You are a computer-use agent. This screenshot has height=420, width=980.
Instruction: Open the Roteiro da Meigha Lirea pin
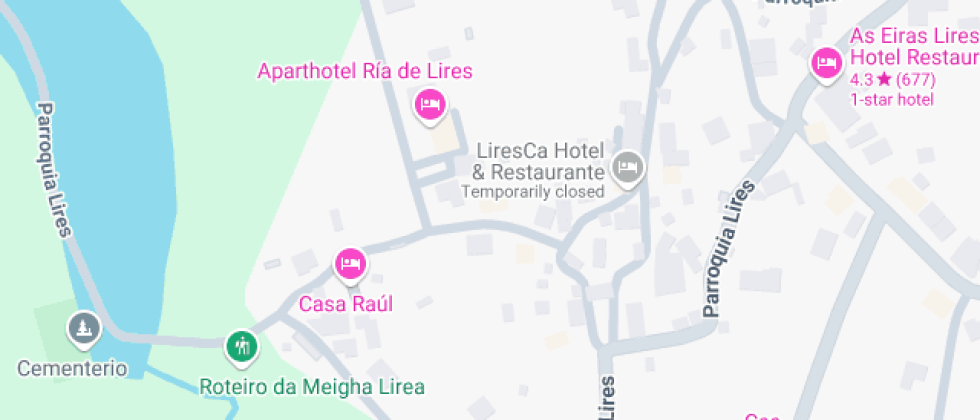241,347
